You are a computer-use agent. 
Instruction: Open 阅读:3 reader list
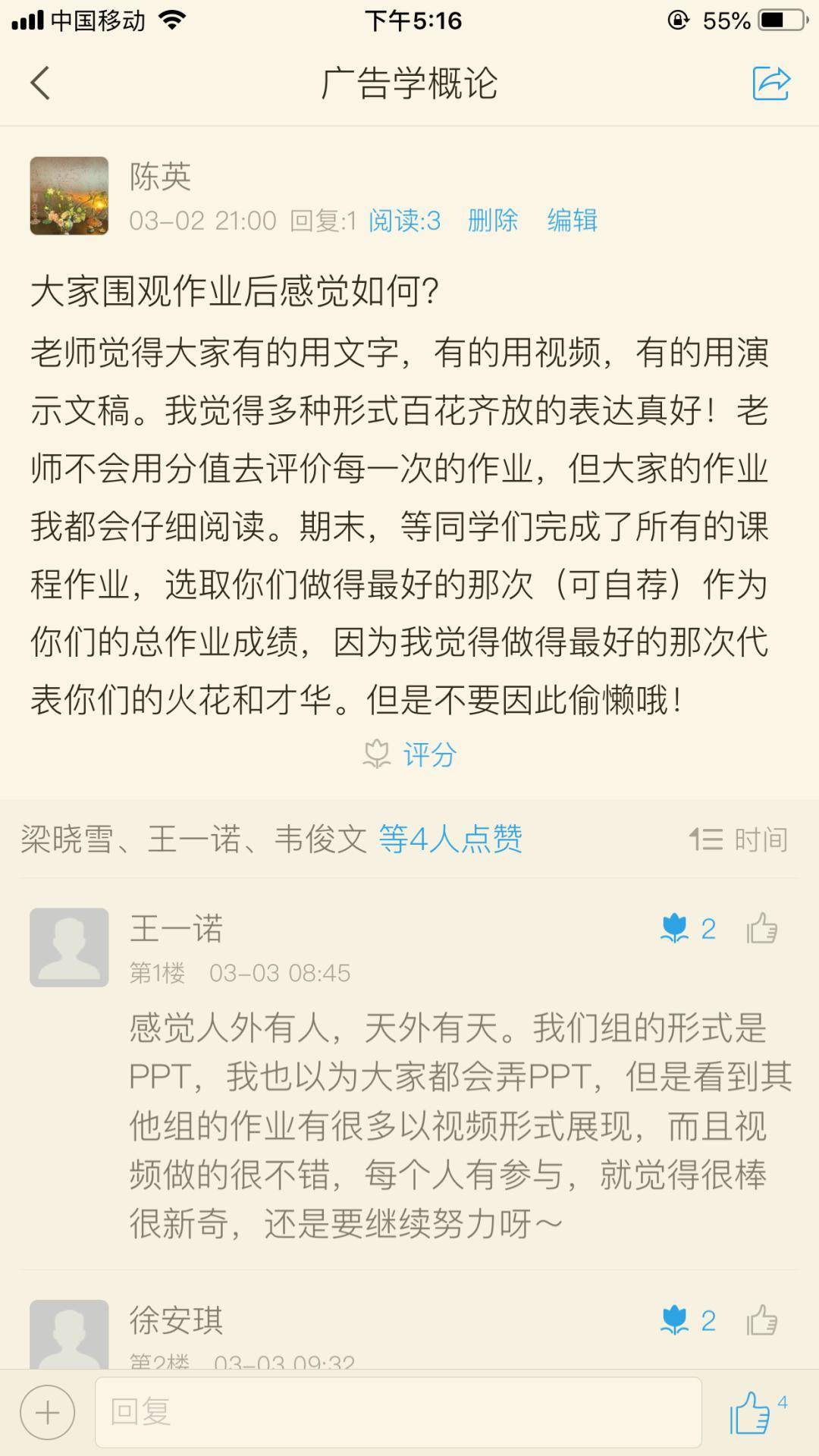point(404,221)
